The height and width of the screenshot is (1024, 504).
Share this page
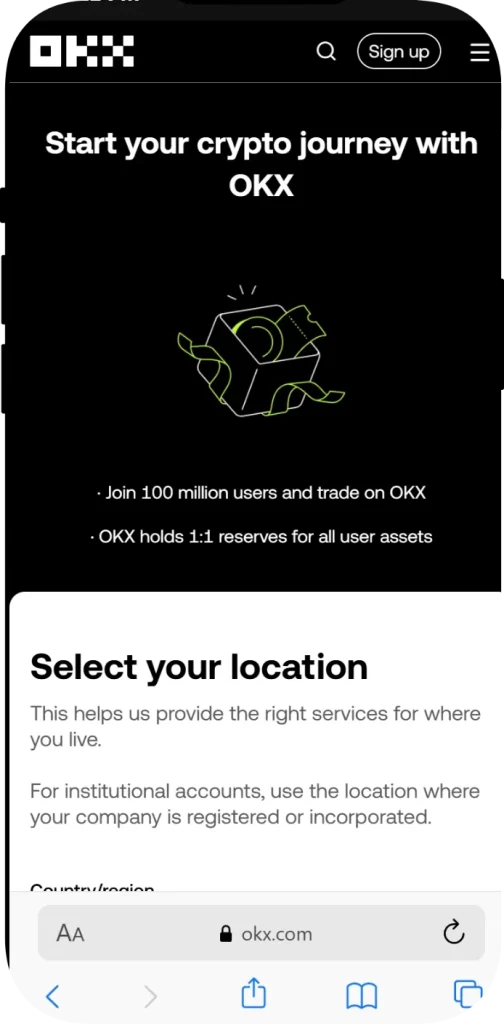click(x=254, y=994)
